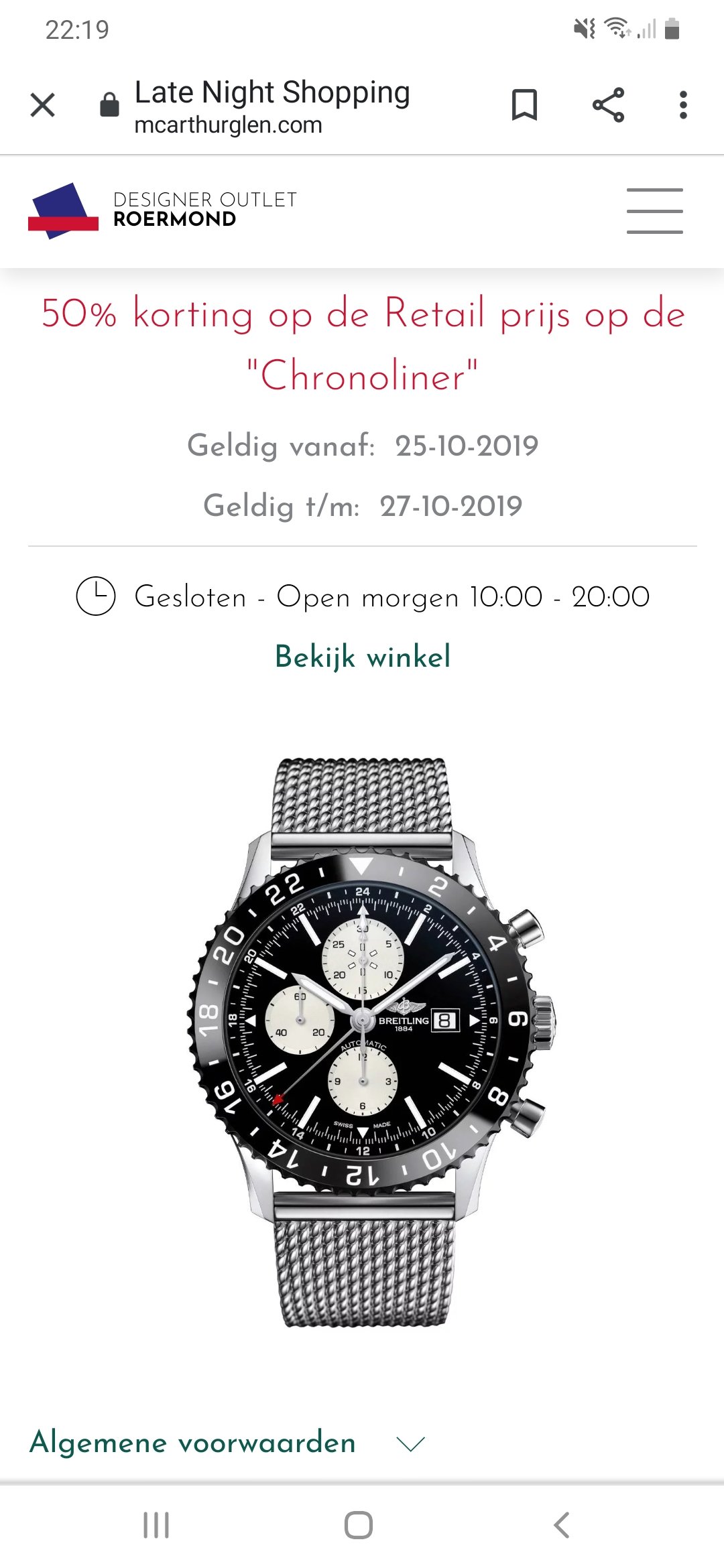Screen dimensions: 724x1568
Task: Open the browser overflow menu
Action: [683, 105]
